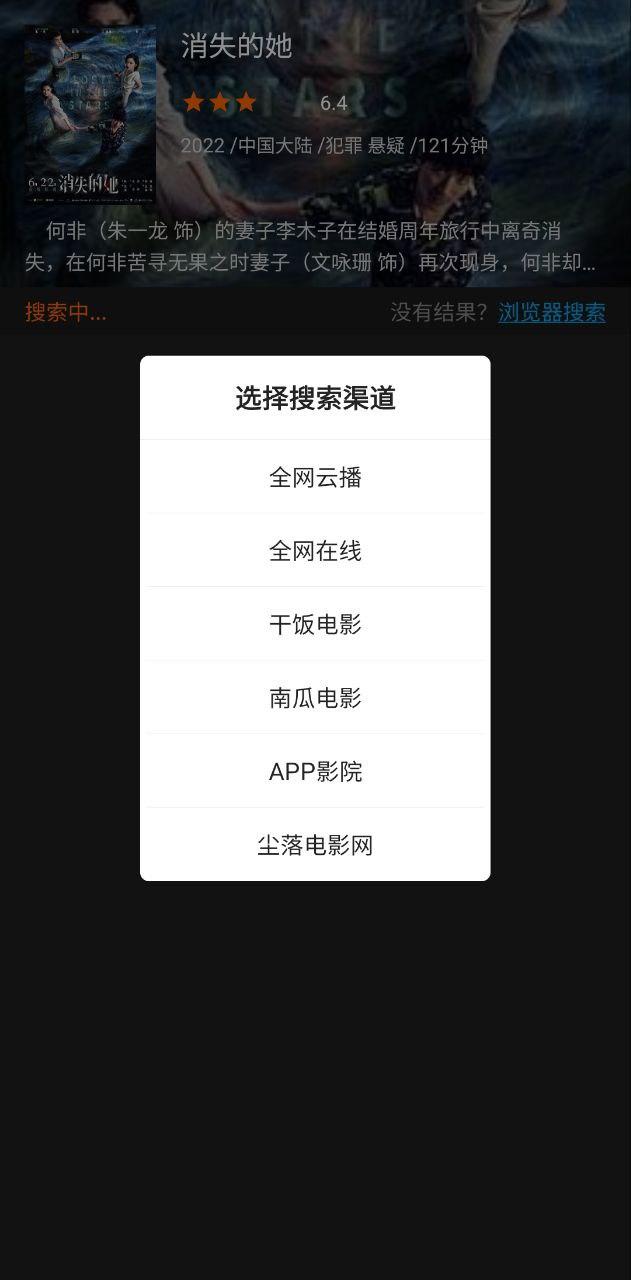Select the 全网云播 search channel
631x1280 pixels.
[315, 477]
